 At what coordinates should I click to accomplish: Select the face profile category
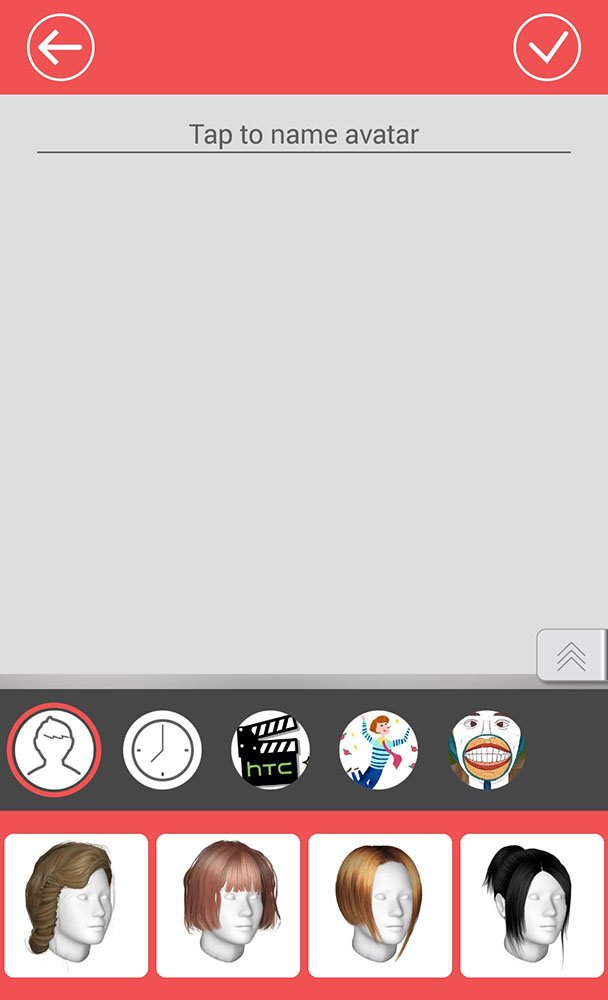54,749
